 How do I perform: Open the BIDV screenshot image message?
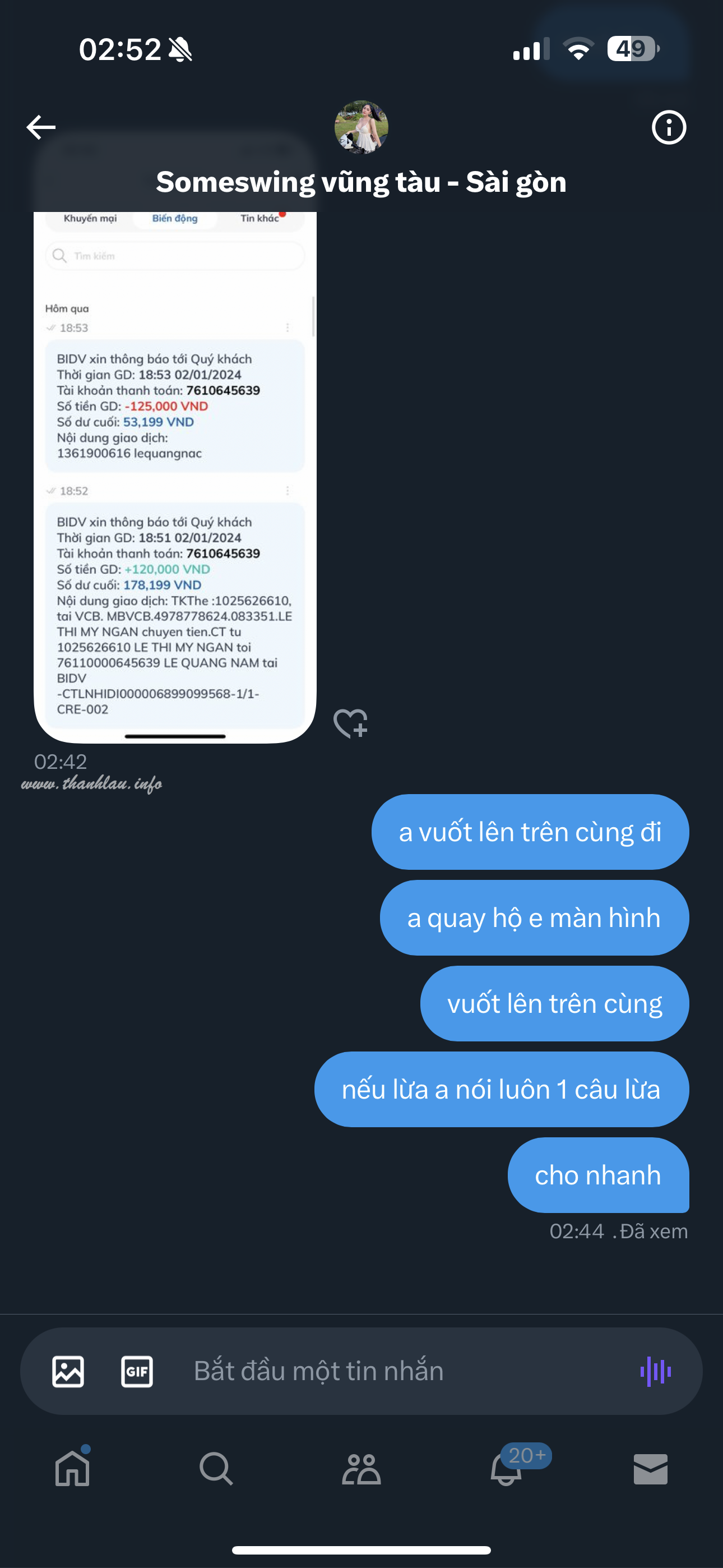175,477
